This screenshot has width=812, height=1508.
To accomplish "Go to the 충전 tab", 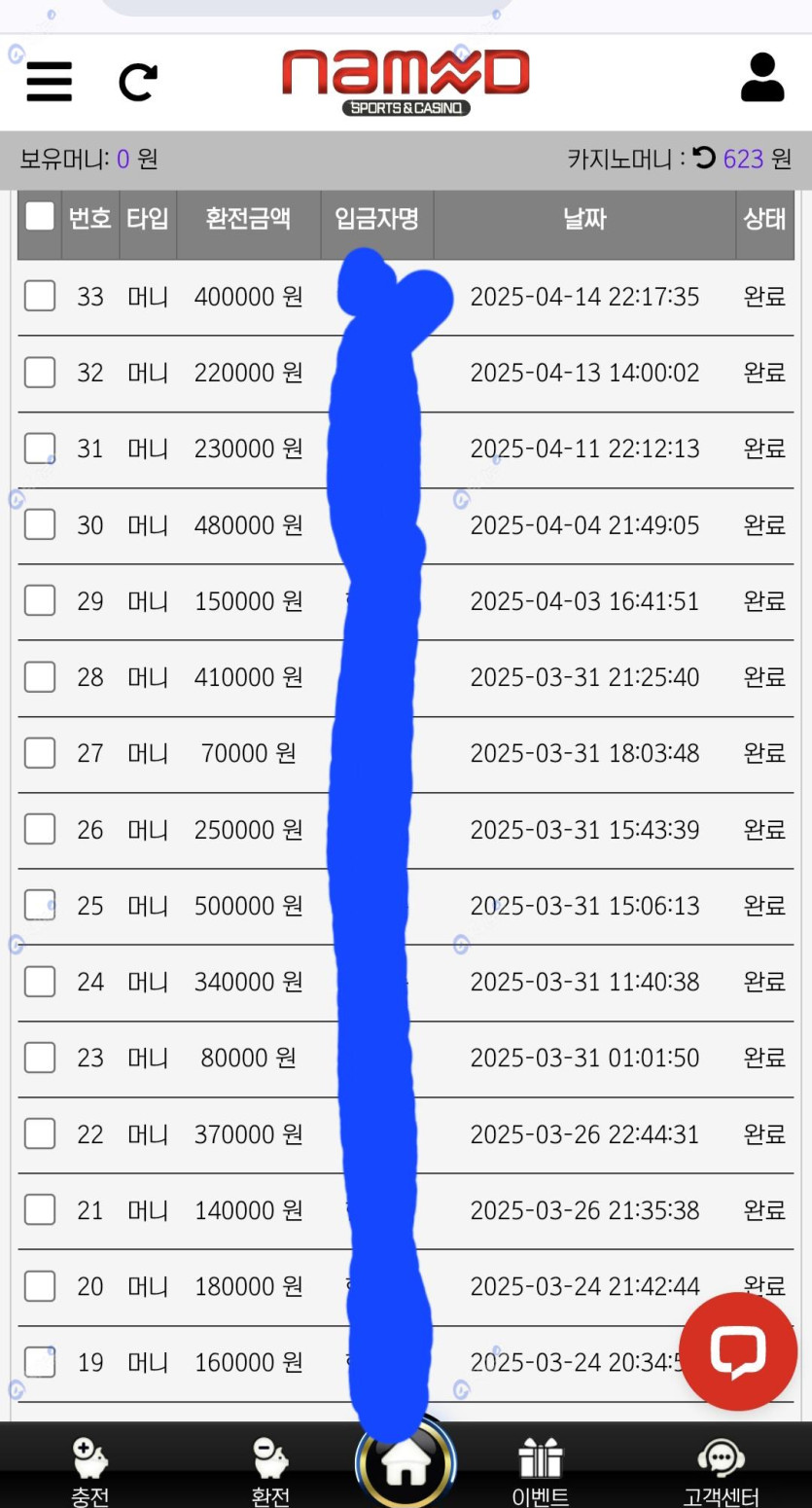I will [90, 1471].
